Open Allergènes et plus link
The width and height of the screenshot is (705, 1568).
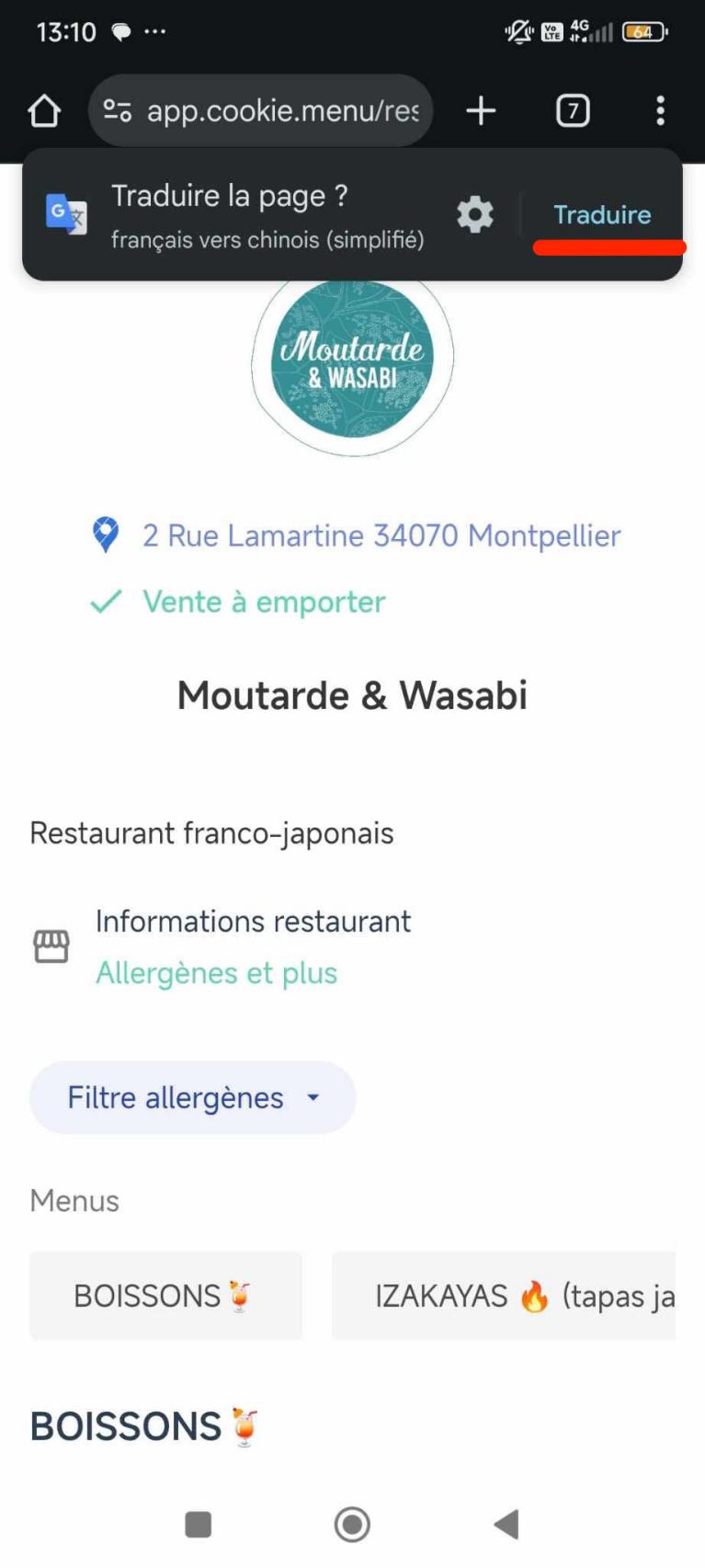(217, 972)
